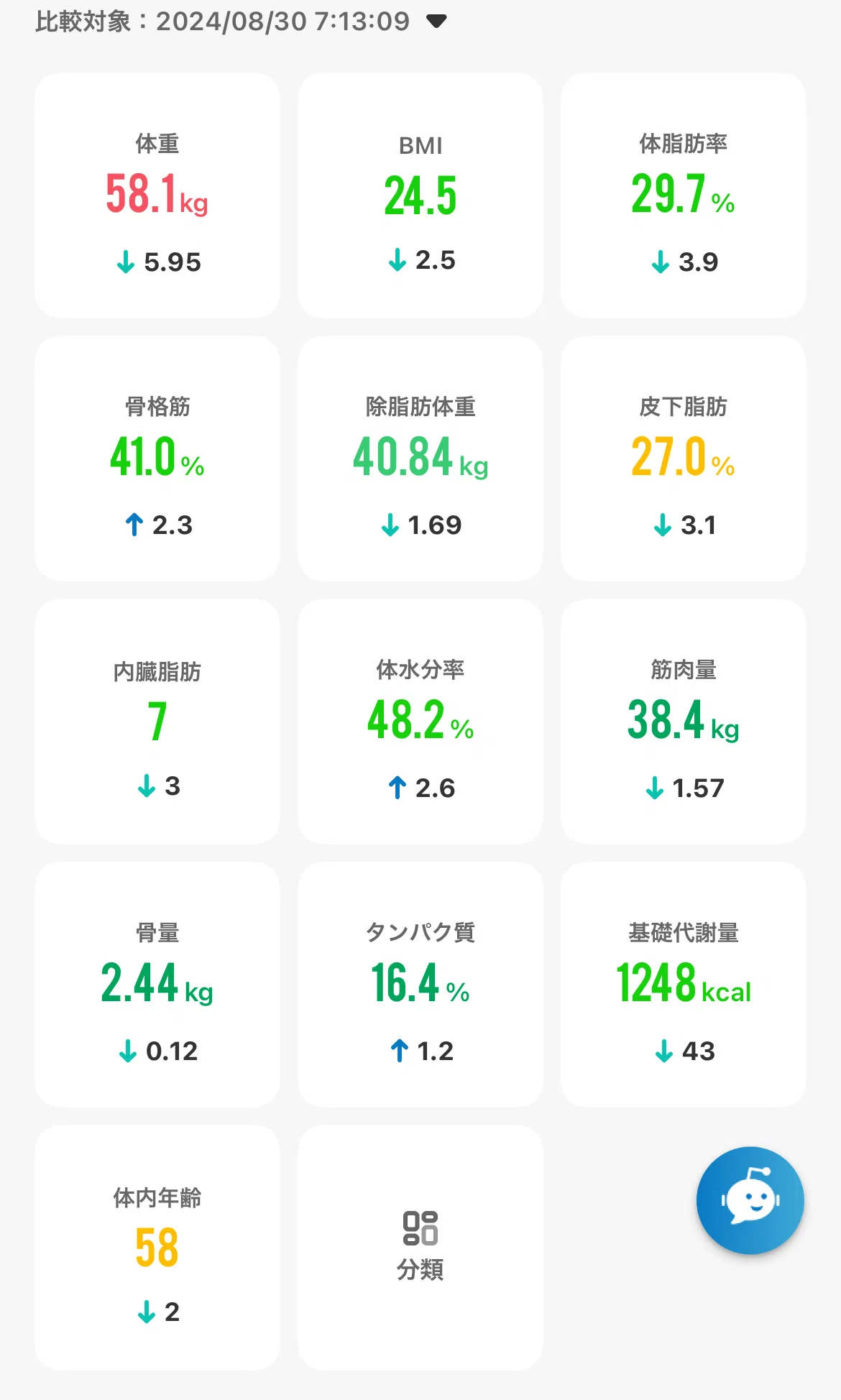Open the chatbot assistant button
Image resolution: width=841 pixels, height=1400 pixels.
click(x=750, y=1200)
